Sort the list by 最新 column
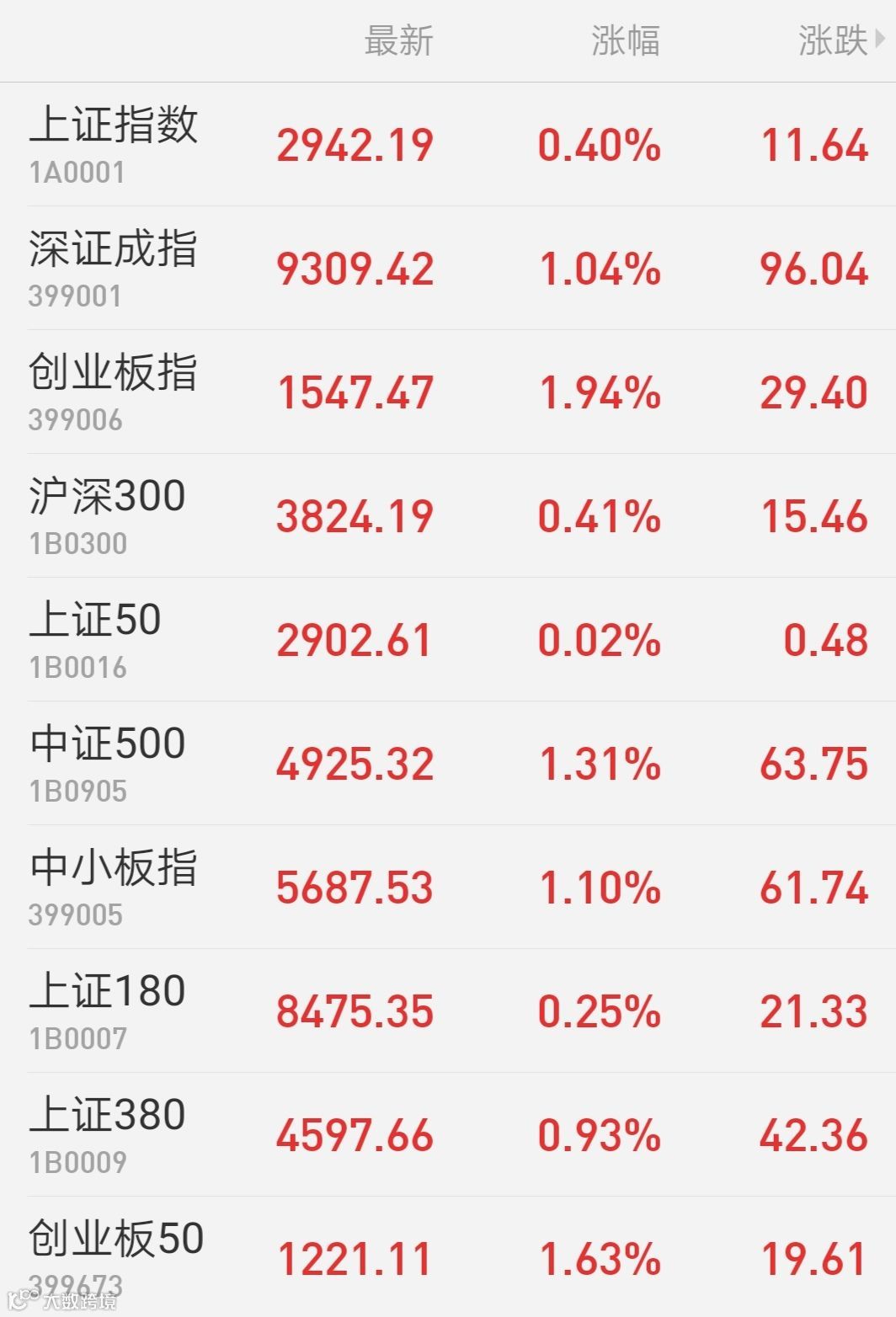896x1317 pixels. coord(398,40)
